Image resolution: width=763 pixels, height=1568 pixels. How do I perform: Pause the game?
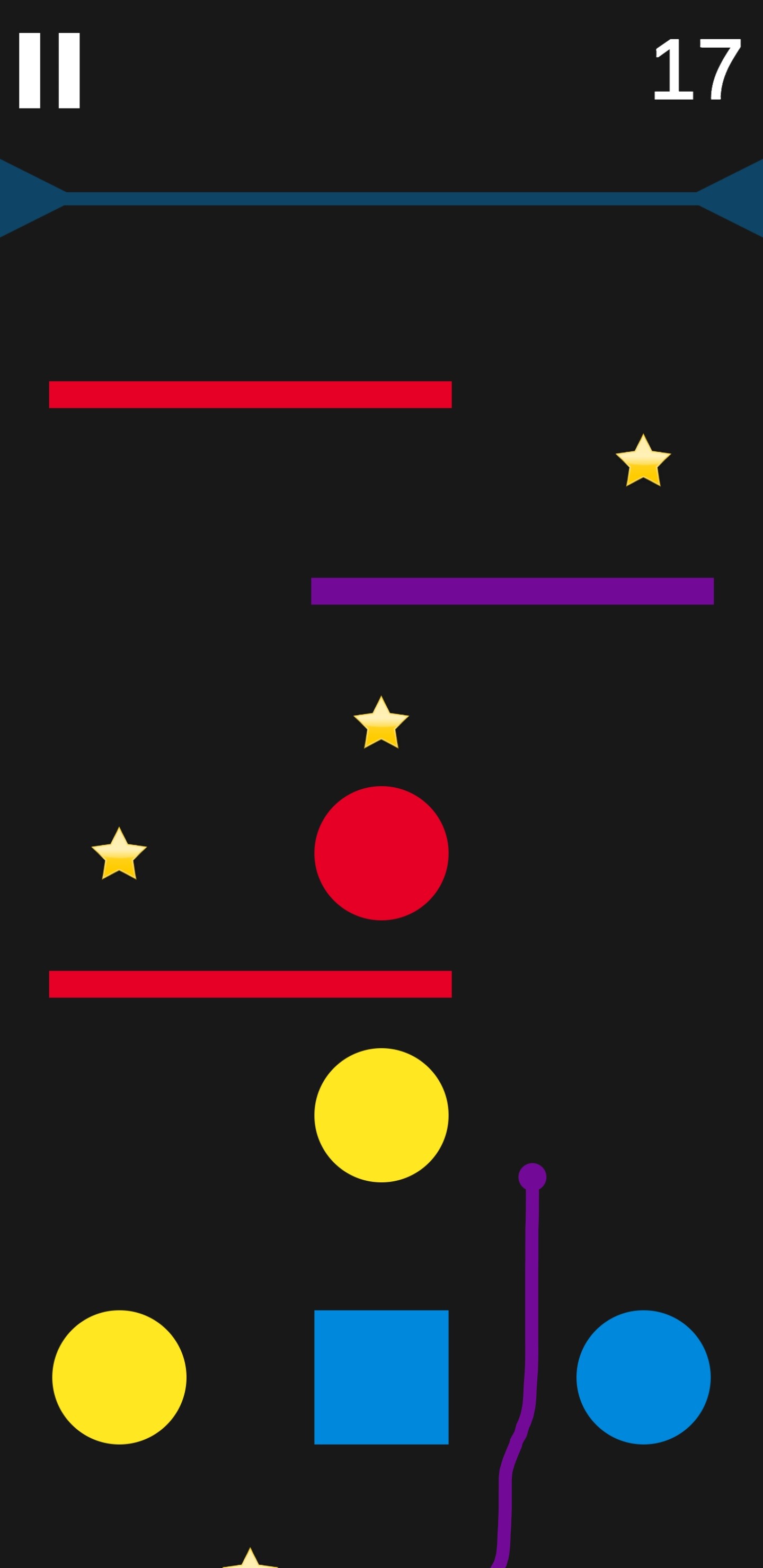49,70
